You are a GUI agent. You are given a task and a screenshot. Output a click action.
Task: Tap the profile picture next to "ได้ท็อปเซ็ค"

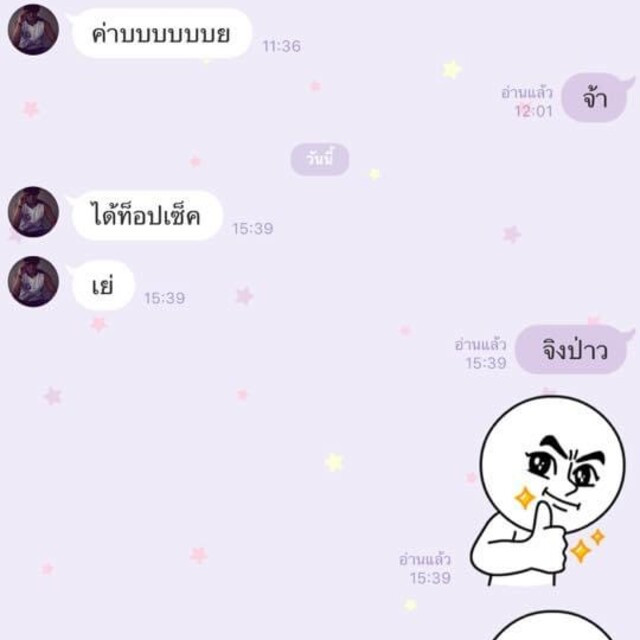click(33, 211)
